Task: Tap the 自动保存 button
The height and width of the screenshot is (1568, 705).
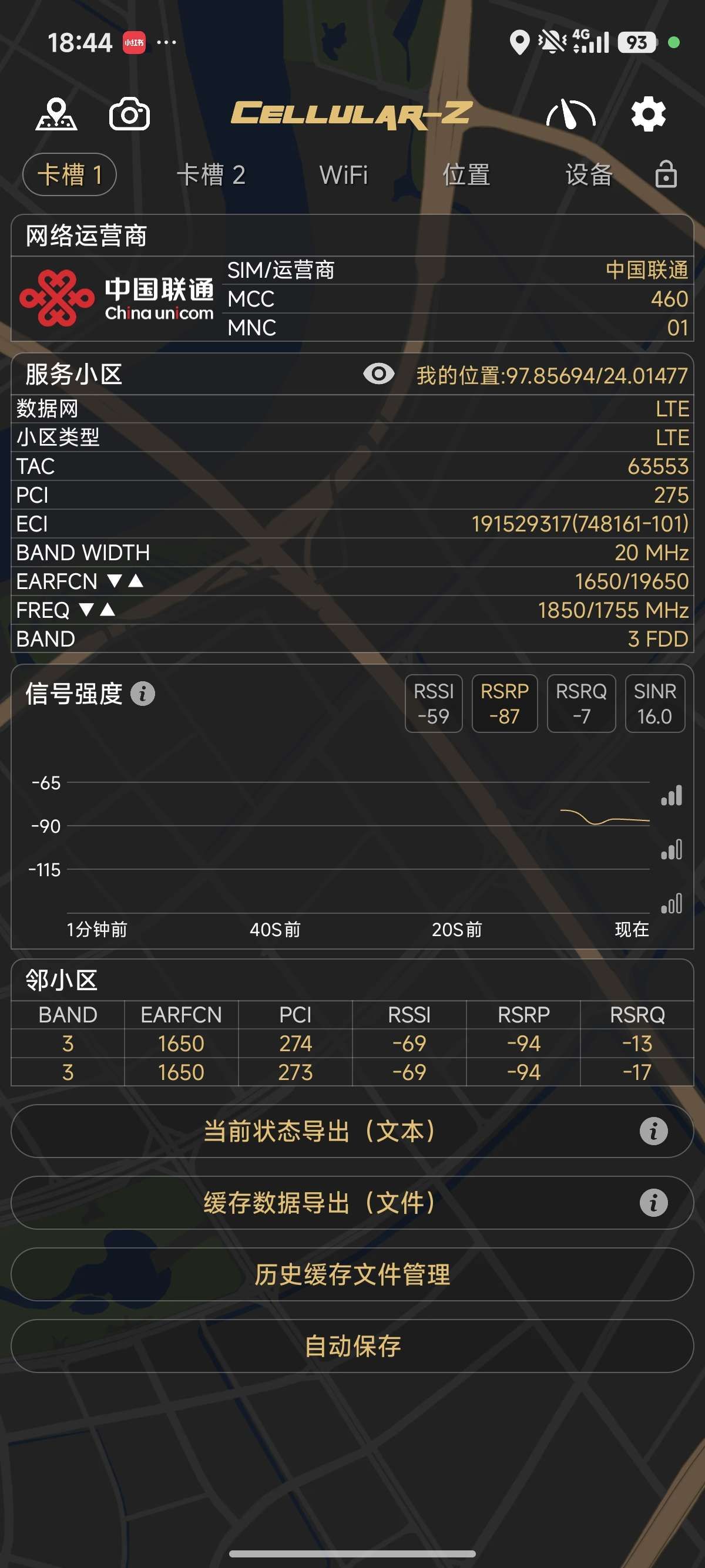Action: click(352, 1345)
